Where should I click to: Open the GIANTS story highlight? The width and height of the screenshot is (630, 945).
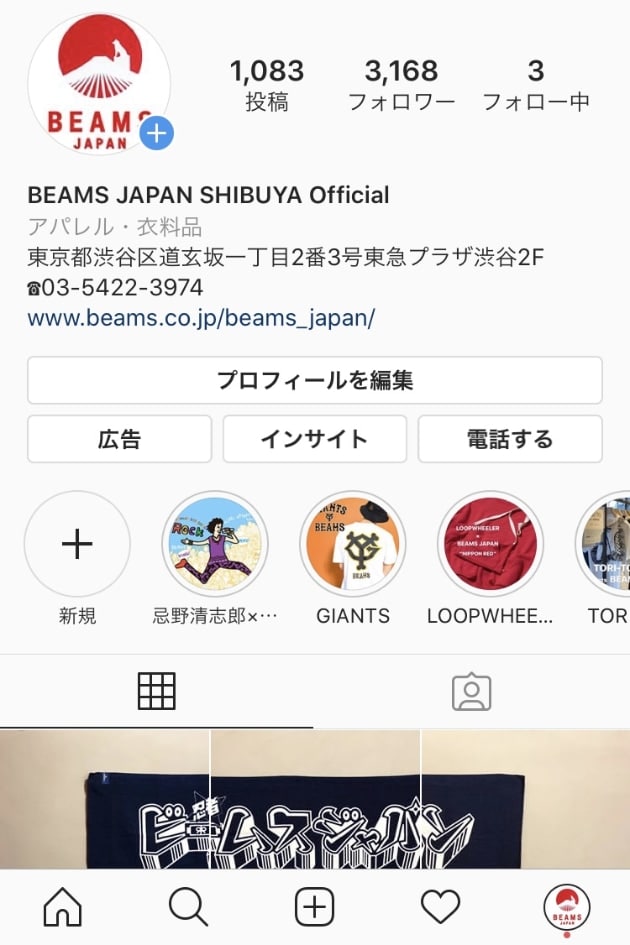click(x=353, y=544)
